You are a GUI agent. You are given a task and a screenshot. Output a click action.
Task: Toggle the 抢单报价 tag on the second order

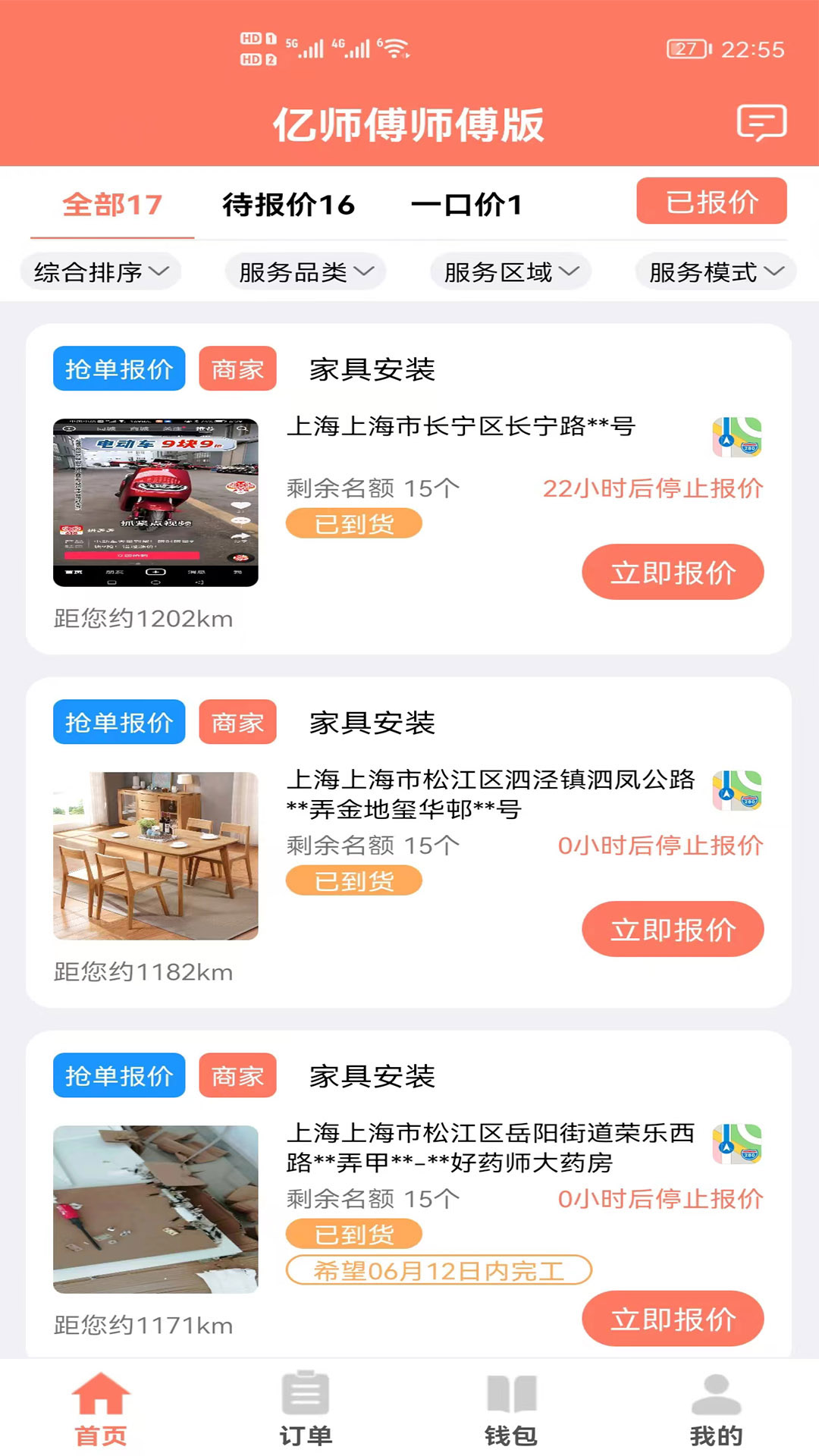(x=118, y=722)
